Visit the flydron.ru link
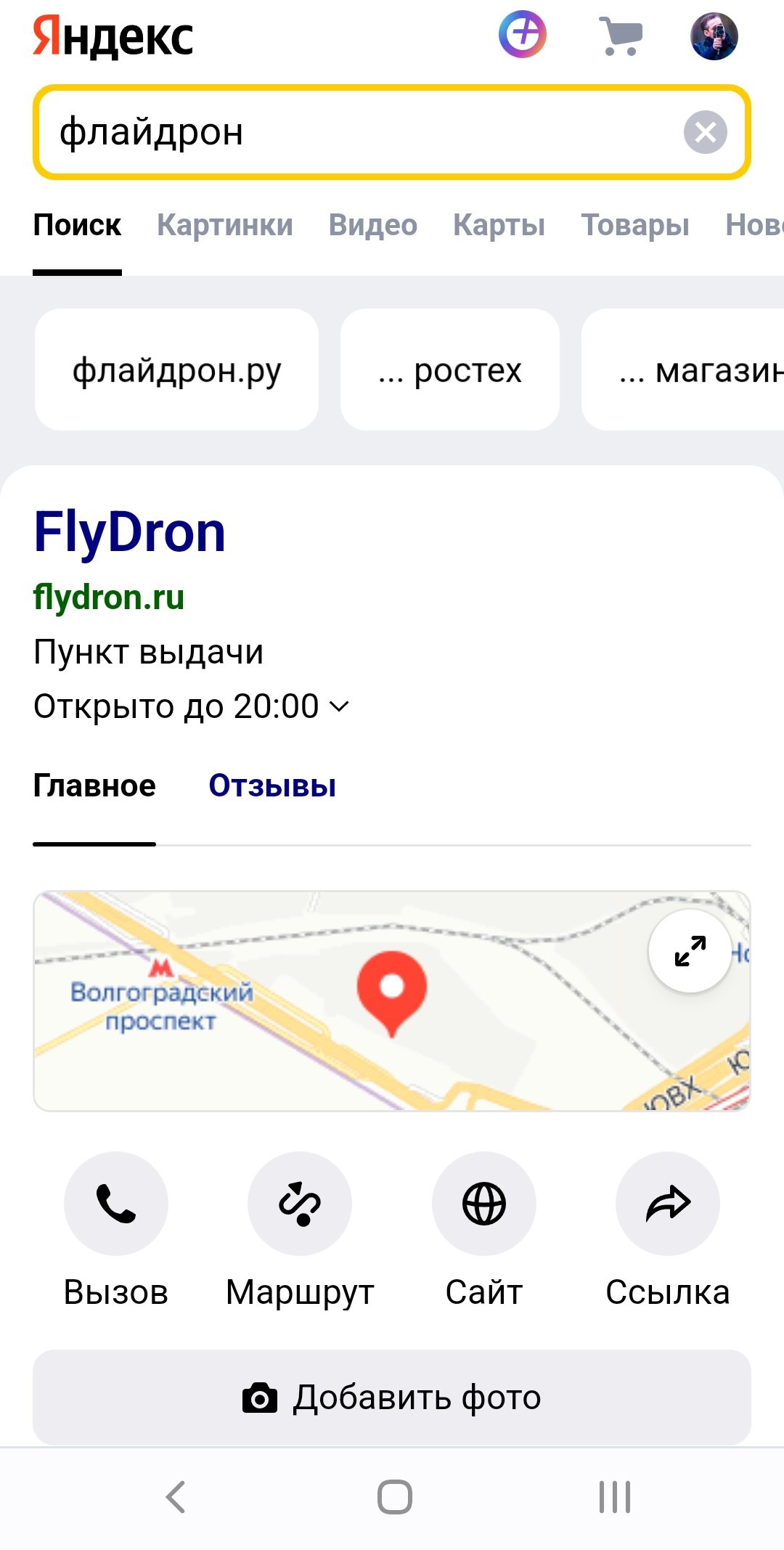This screenshot has width=784, height=1550. pos(109,597)
